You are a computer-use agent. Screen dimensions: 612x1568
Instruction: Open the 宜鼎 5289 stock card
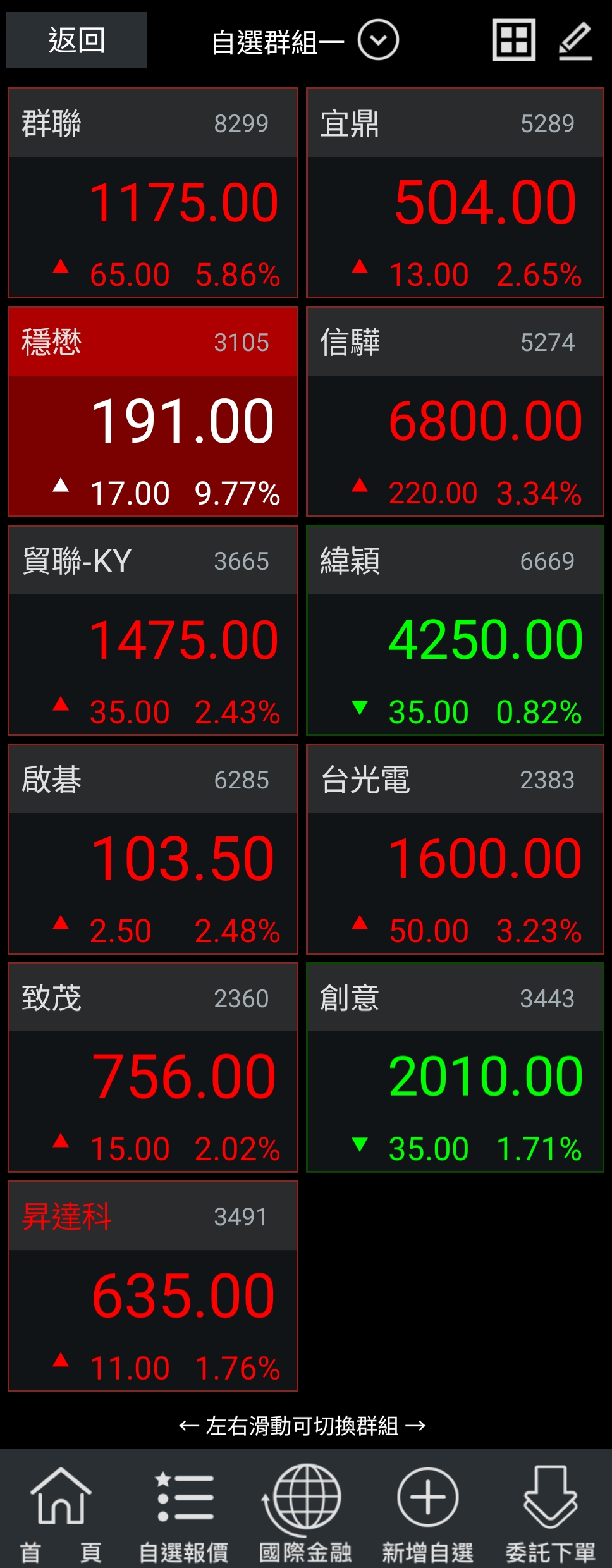tap(455, 193)
